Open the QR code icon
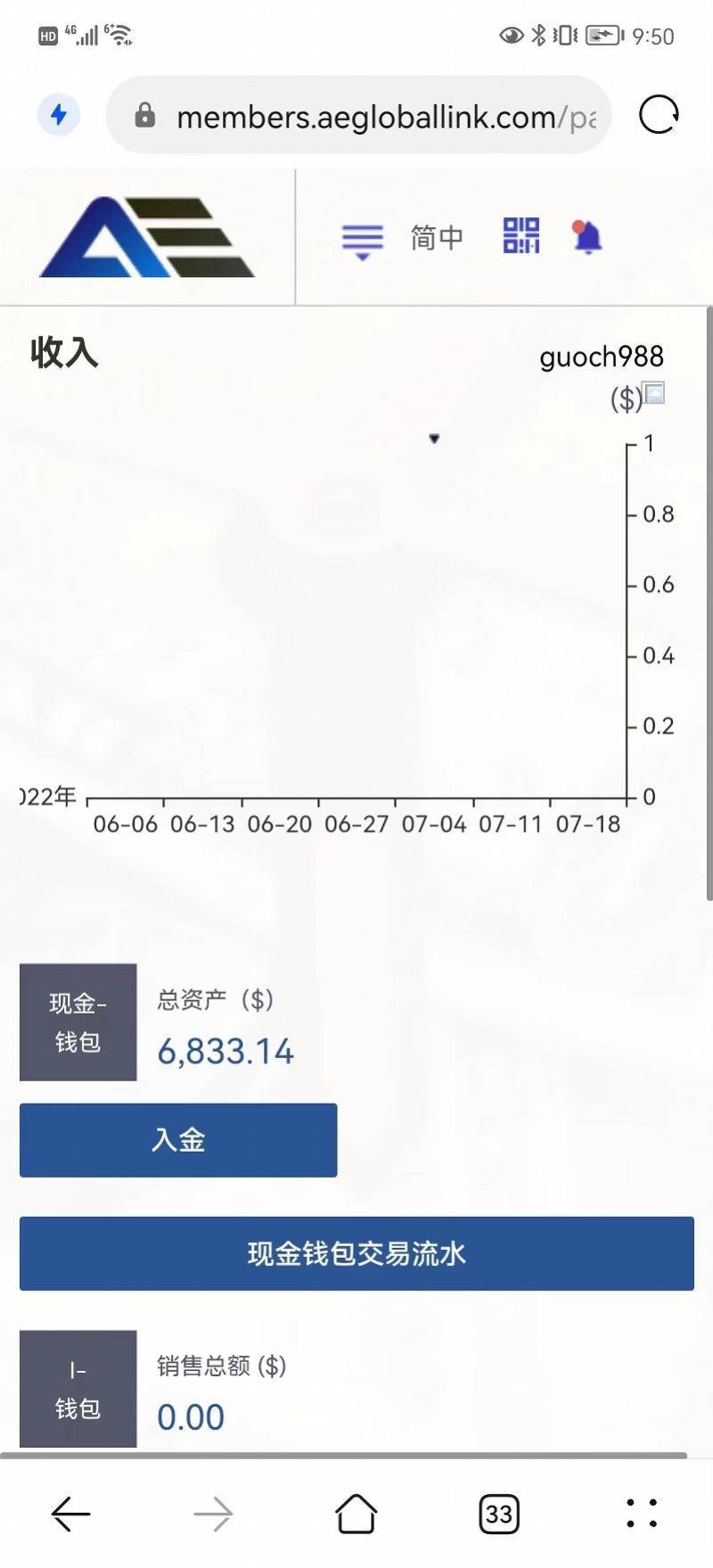This screenshot has height=1568, width=713. 521,234
